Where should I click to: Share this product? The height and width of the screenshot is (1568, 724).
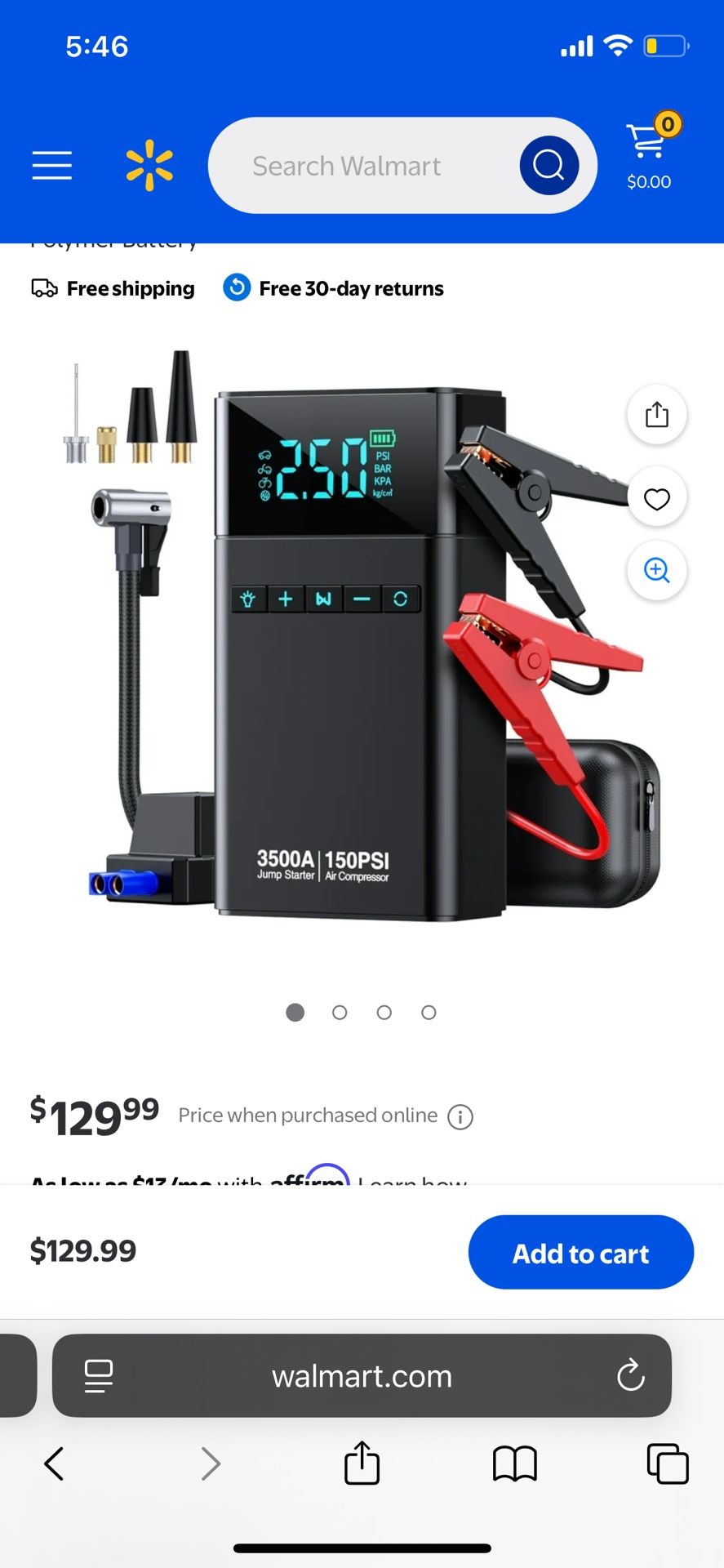pos(656,415)
